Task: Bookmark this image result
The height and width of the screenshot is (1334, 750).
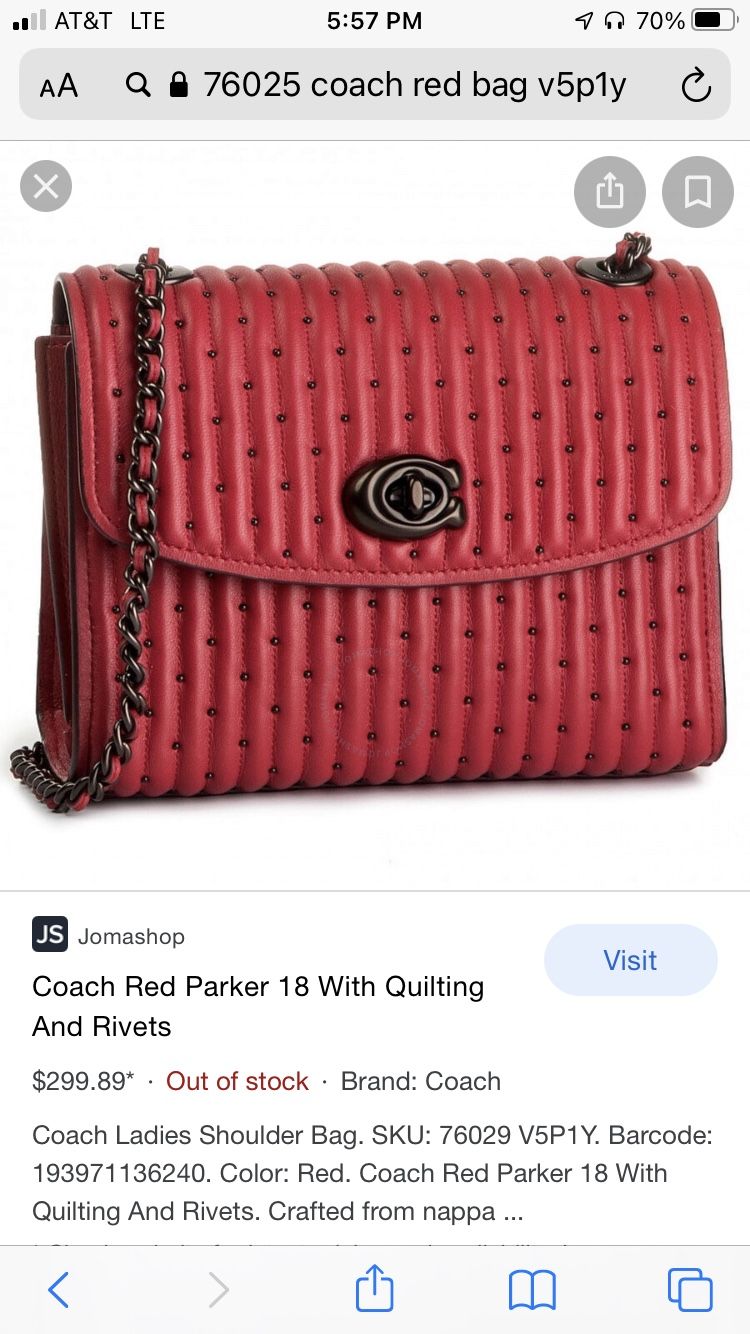Action: tap(697, 191)
